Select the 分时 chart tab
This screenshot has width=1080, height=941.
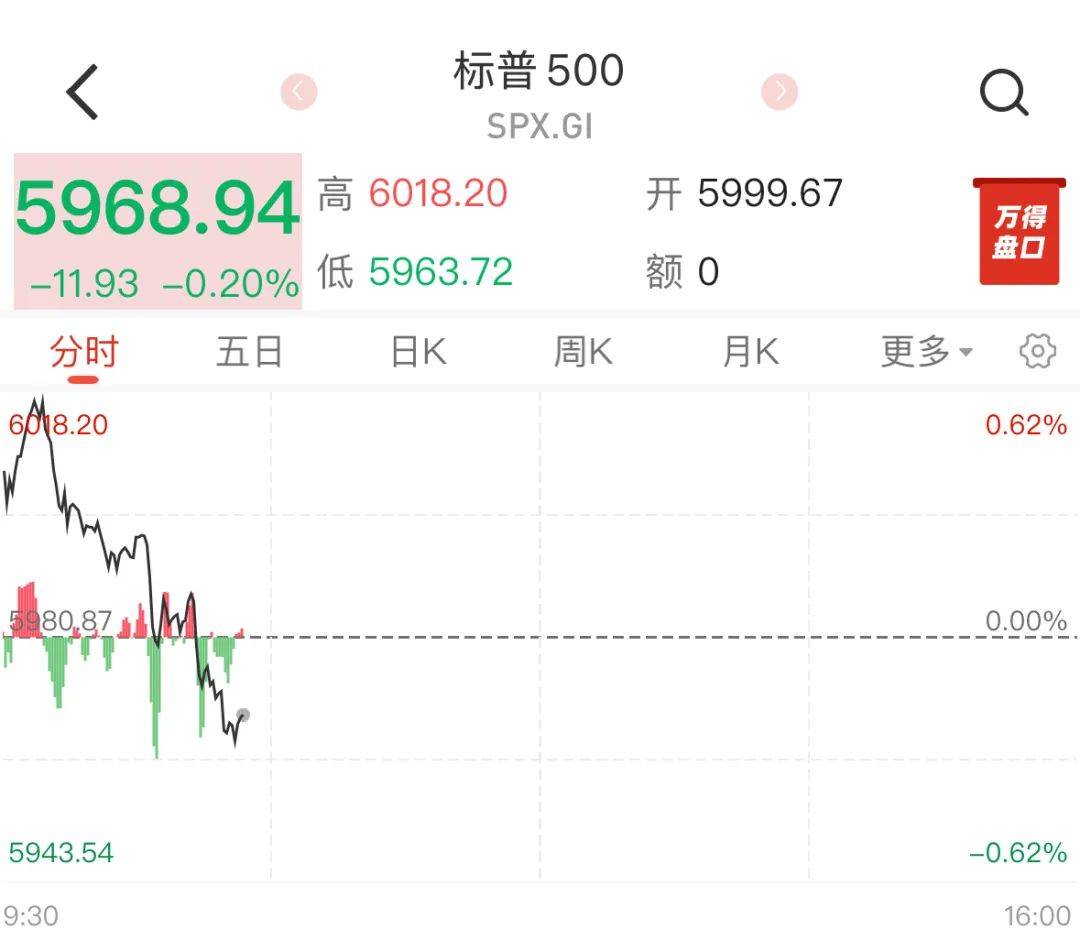(x=84, y=352)
